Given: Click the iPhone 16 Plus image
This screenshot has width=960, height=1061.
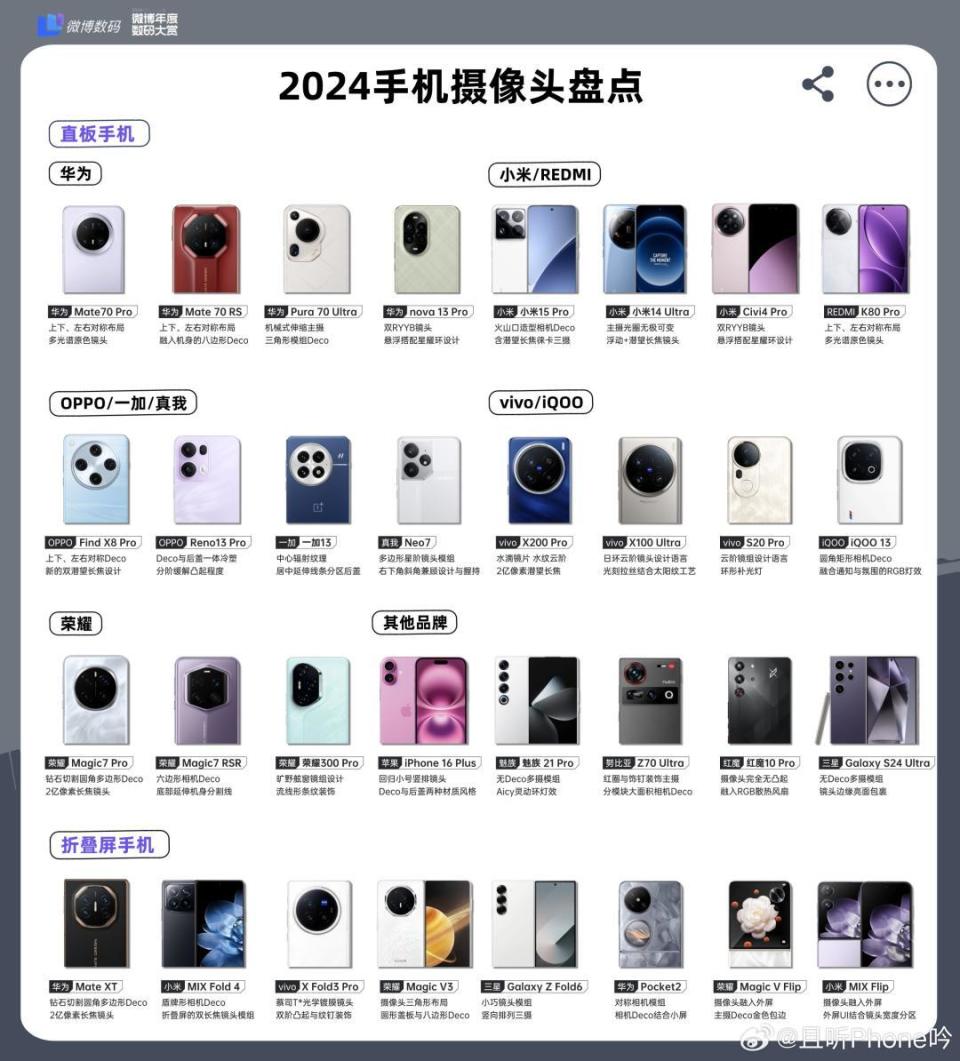Looking at the screenshot, I should [424, 700].
